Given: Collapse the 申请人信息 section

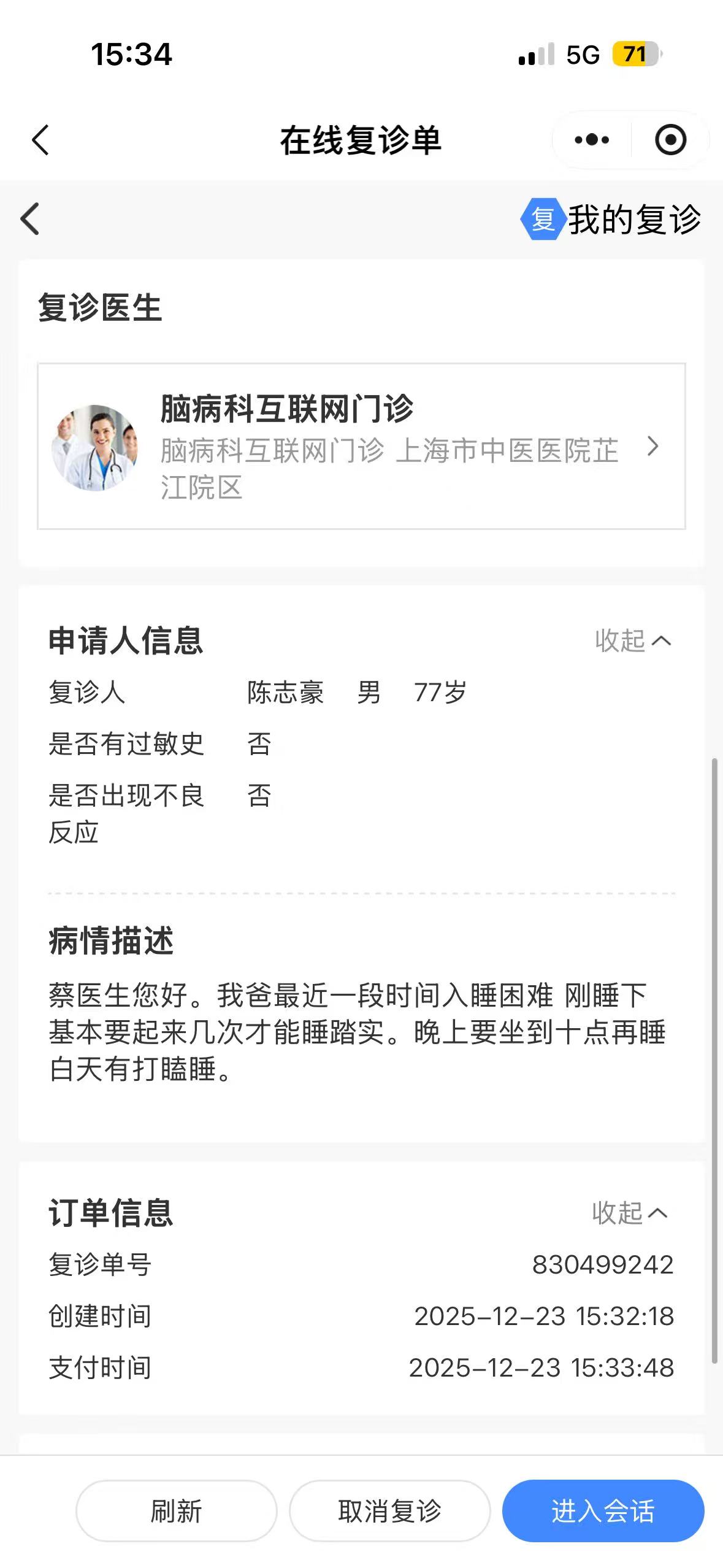Looking at the screenshot, I should (x=632, y=641).
